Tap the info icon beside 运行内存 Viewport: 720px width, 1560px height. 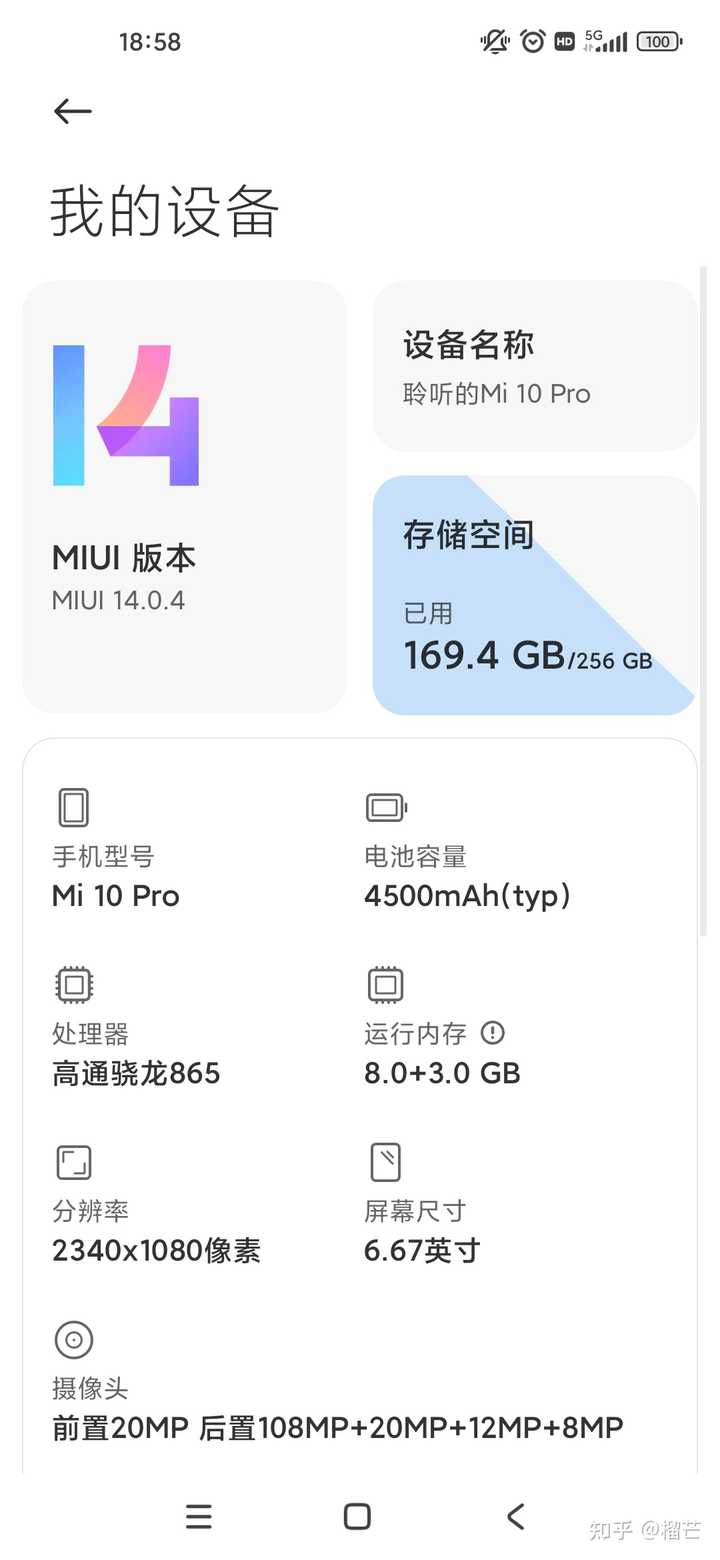(x=493, y=1032)
